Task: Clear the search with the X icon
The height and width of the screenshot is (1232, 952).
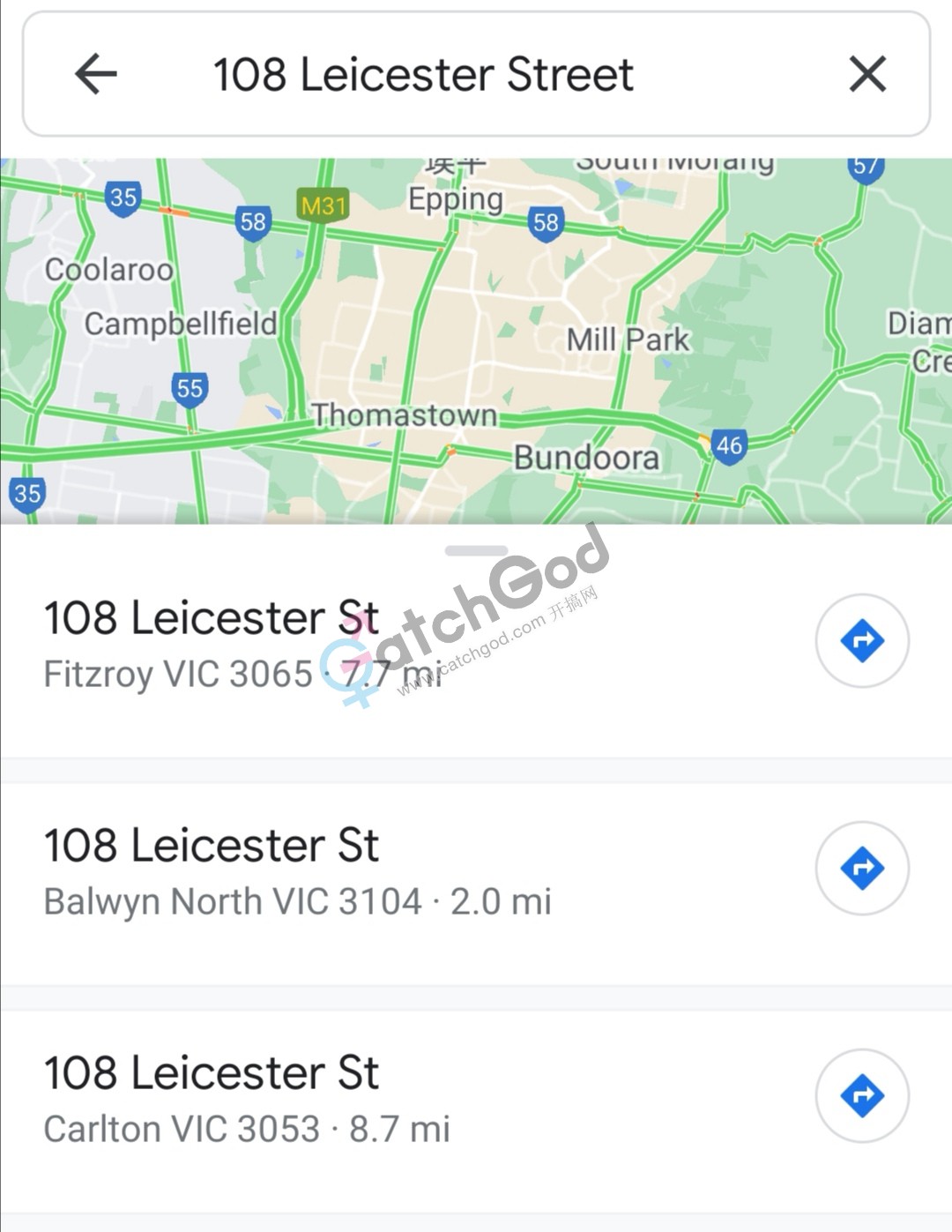Action: pyautogui.click(x=866, y=73)
